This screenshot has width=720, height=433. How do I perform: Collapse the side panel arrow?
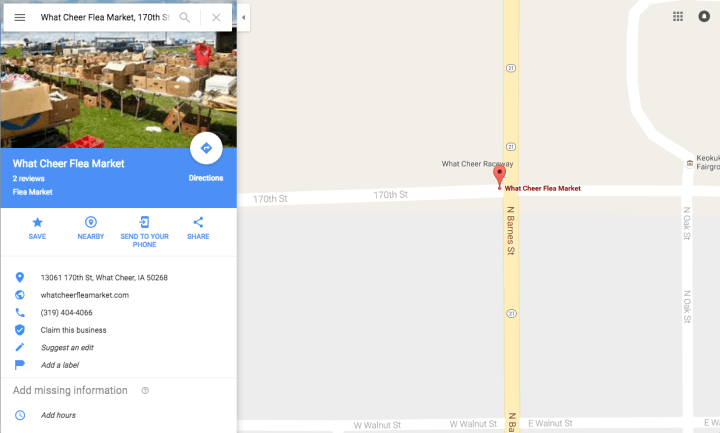244,18
